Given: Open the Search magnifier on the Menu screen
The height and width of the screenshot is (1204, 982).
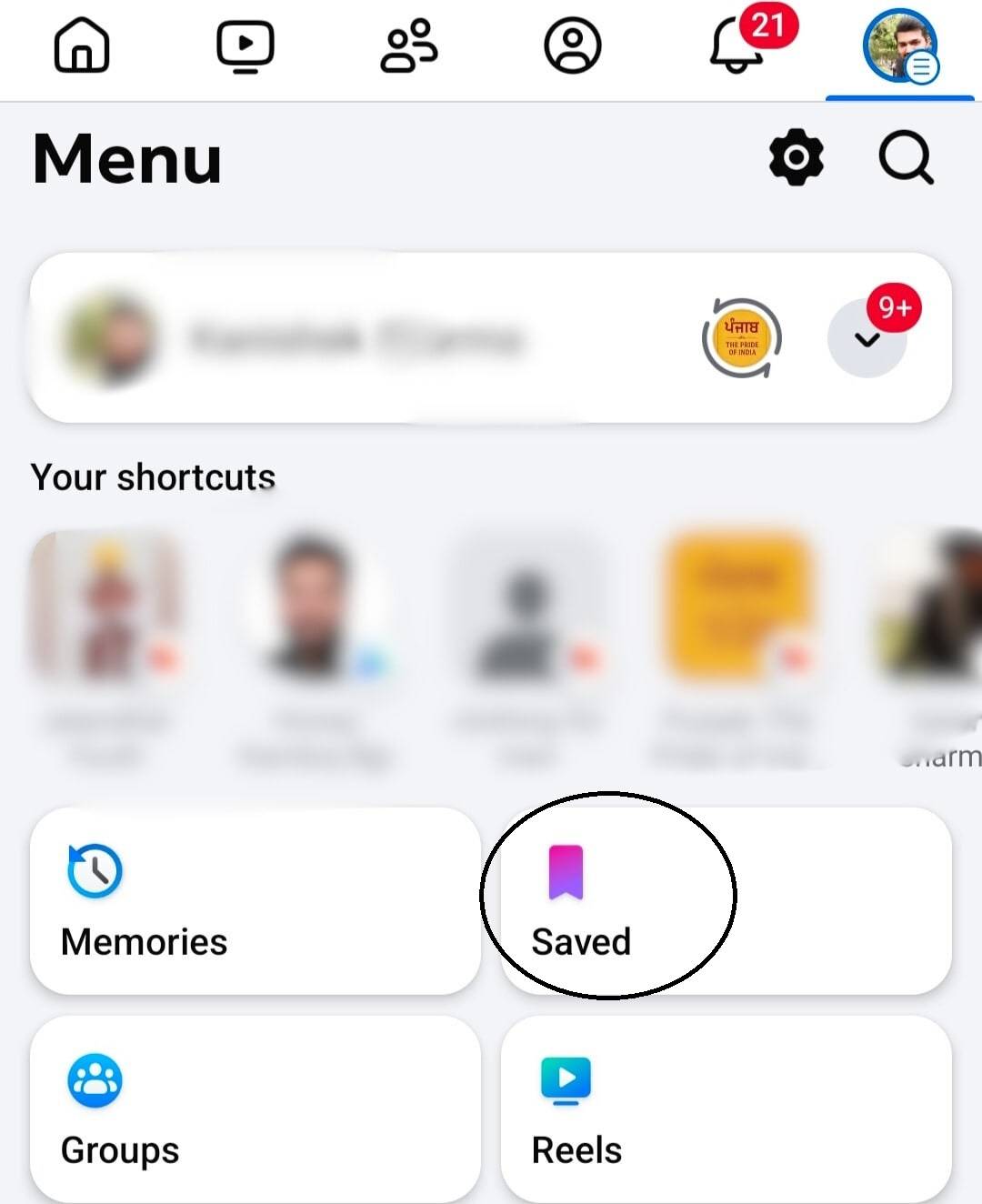Looking at the screenshot, I should click(x=905, y=158).
